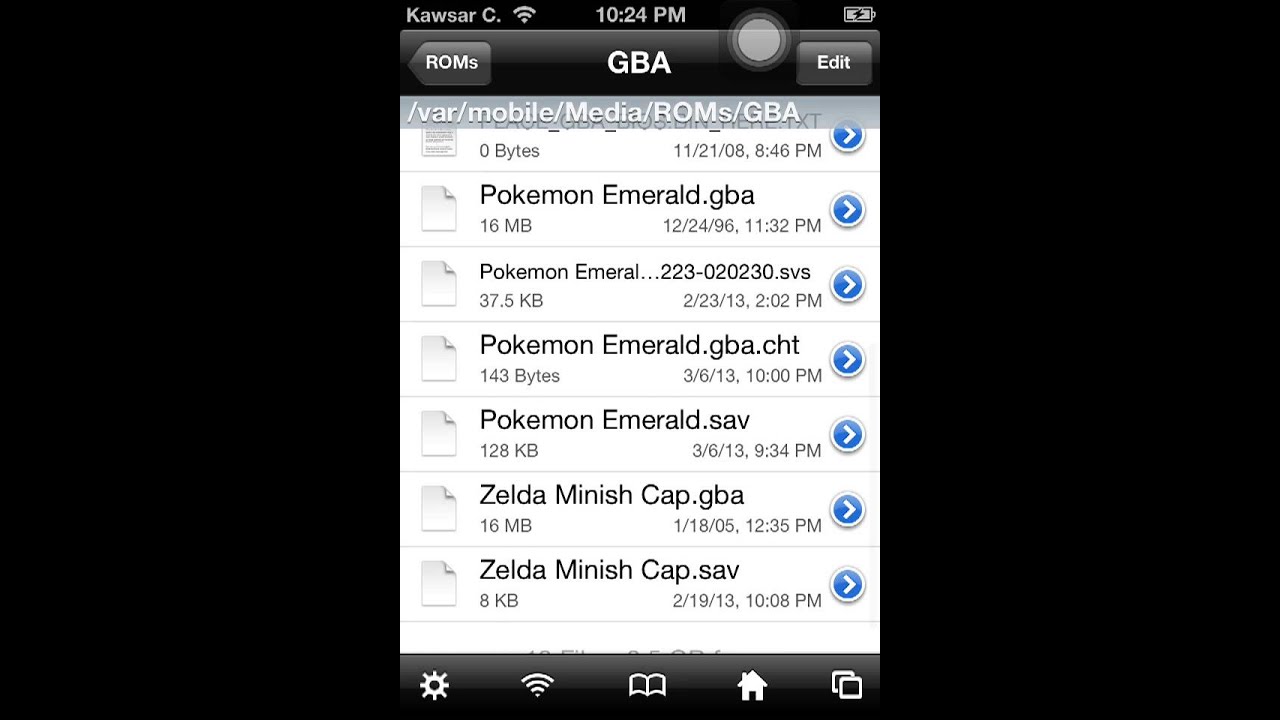This screenshot has height=720, width=1280.
Task: Show details arrow for Pokemon Emerald.sav
Action: coord(847,434)
